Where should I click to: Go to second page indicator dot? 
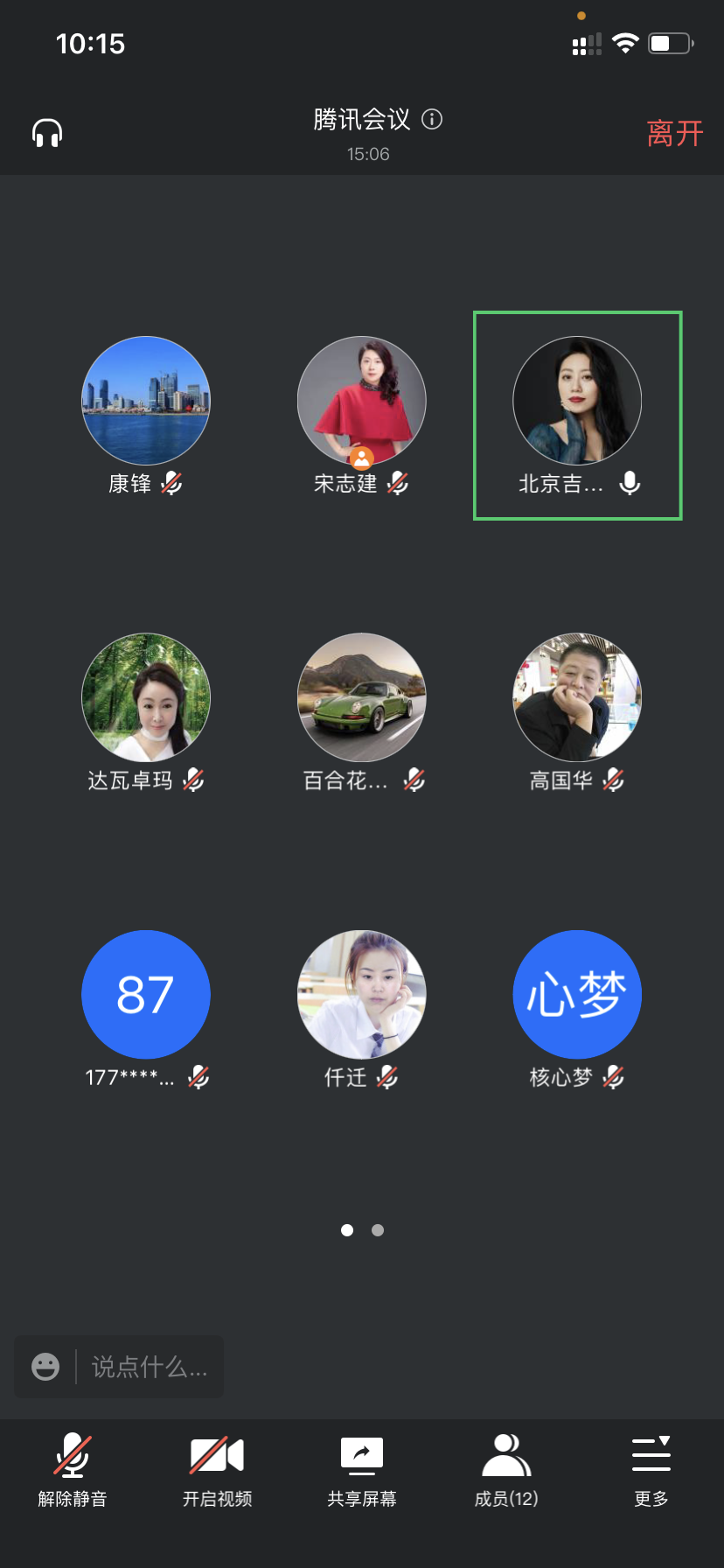[378, 1230]
